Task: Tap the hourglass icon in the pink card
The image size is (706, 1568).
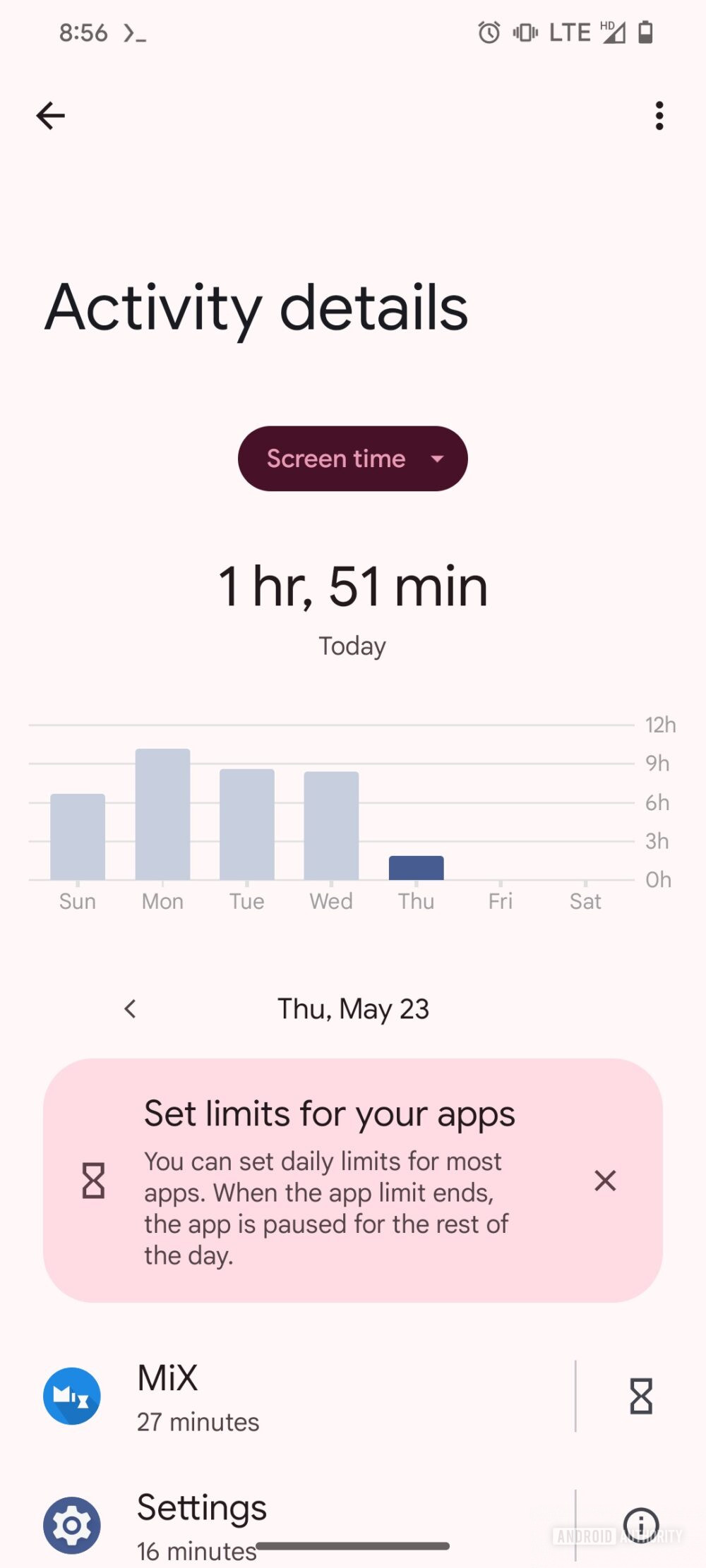Action: [94, 1181]
